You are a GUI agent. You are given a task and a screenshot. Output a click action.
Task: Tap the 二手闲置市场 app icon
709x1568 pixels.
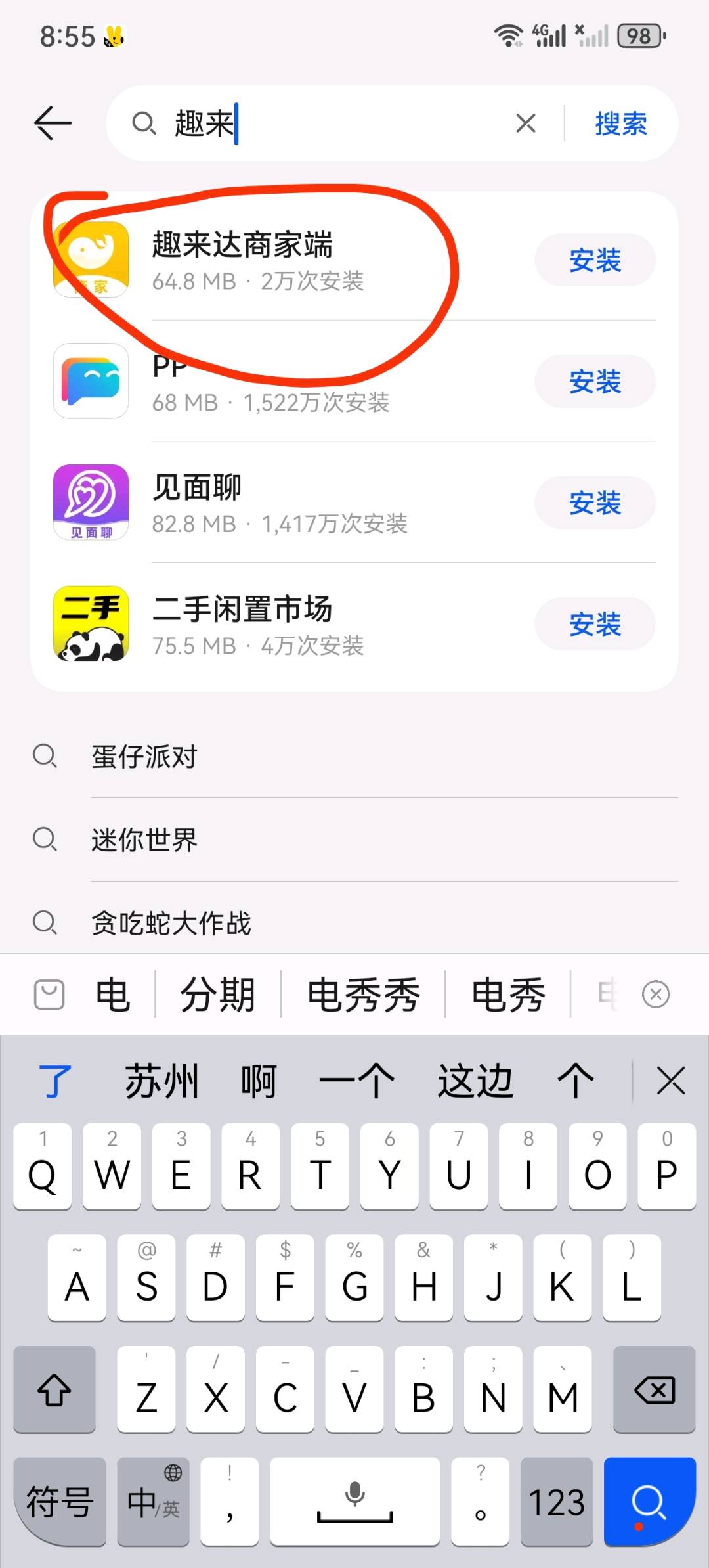[90, 623]
